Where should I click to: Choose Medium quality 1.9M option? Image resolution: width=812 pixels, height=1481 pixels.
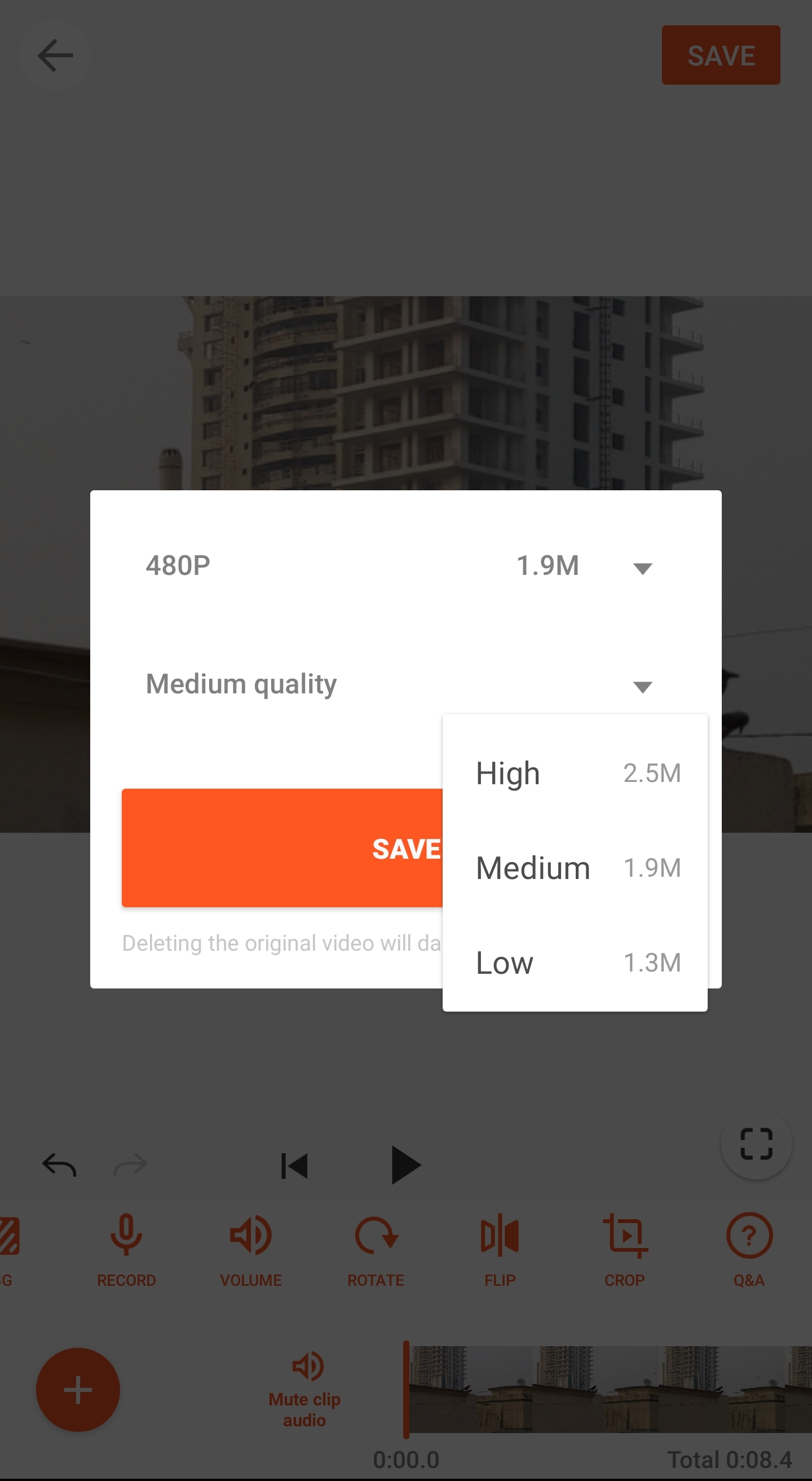575,868
